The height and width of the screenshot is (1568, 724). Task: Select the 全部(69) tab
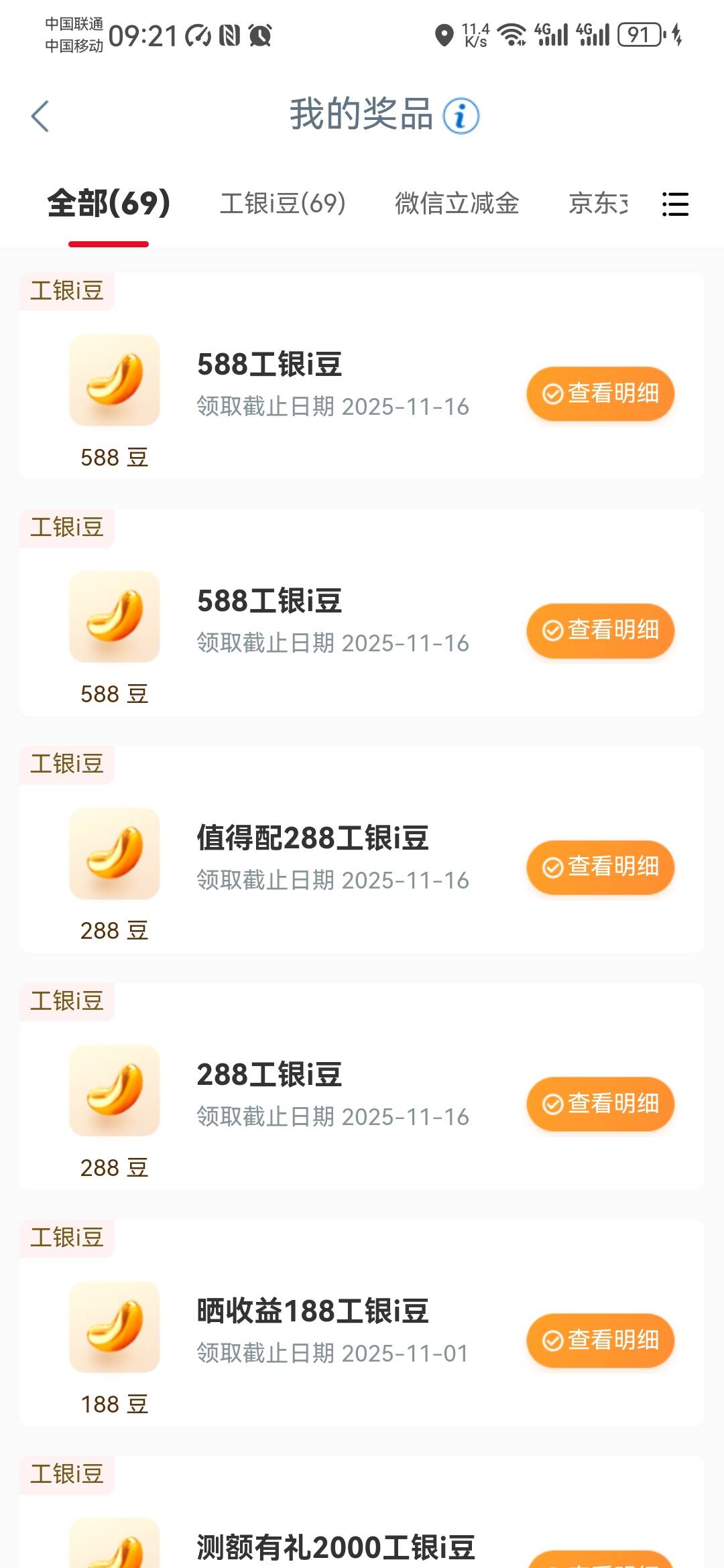[x=109, y=203]
